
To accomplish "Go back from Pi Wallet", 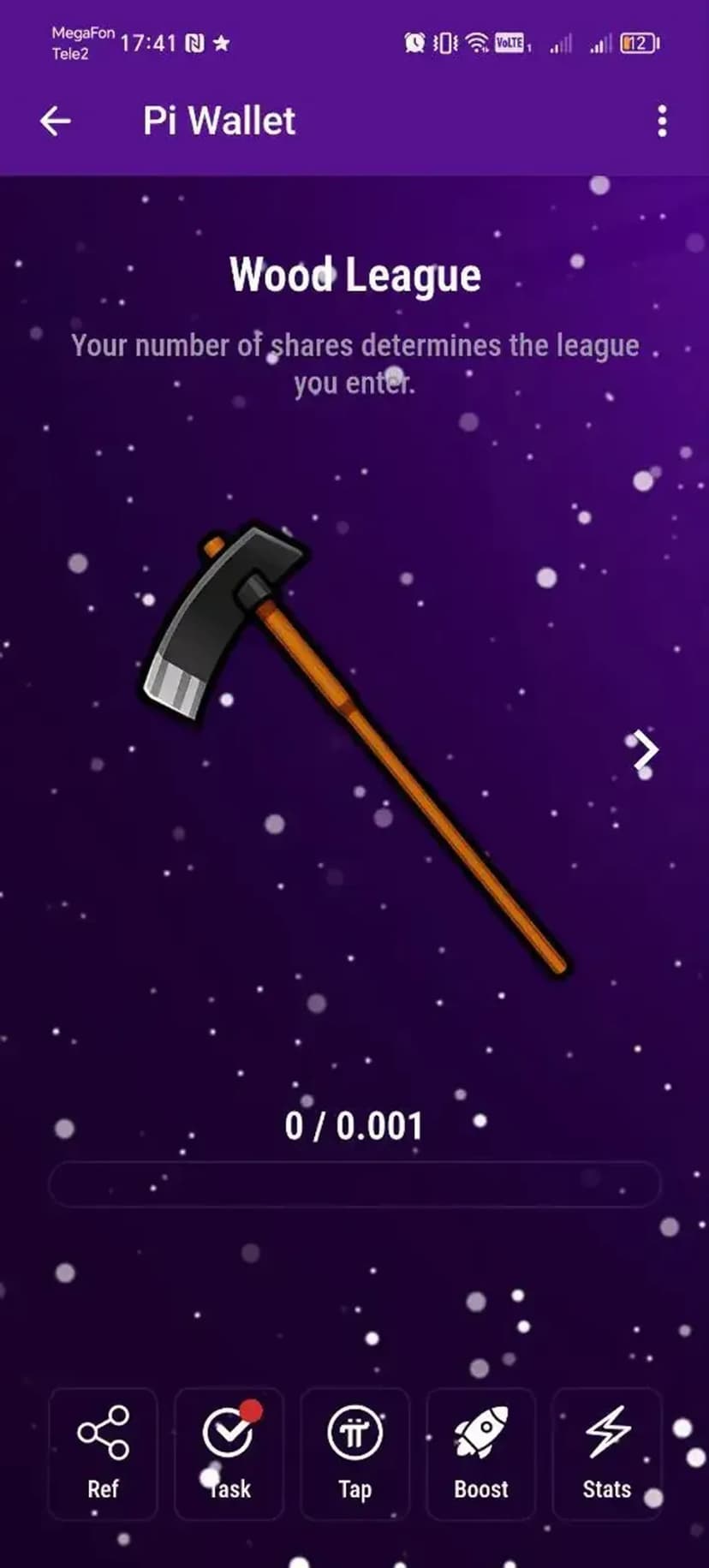I will coord(55,121).
